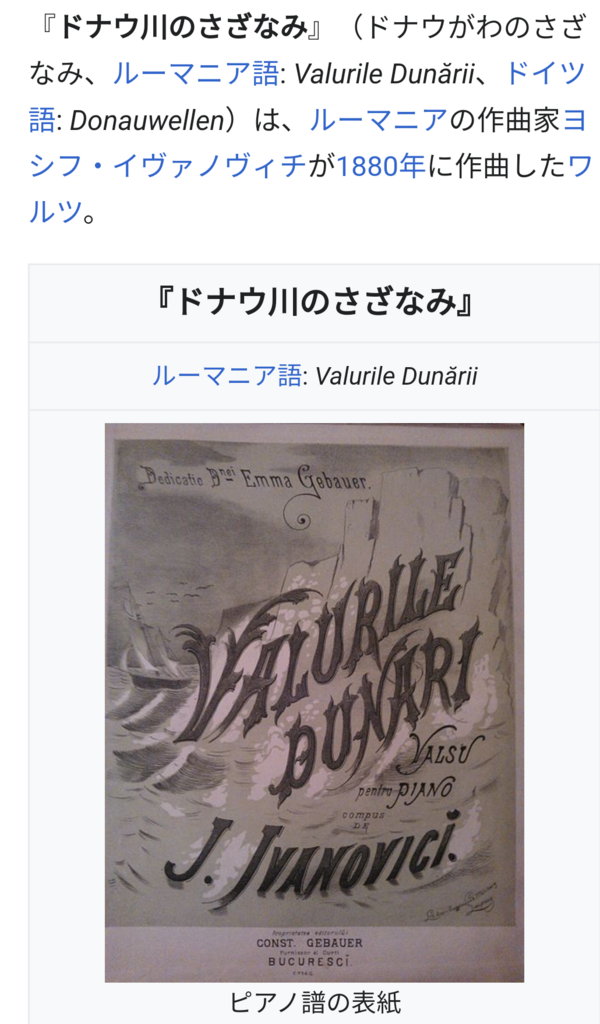The width and height of the screenshot is (600, 1024).
Task: Follow the ドイツ語 link
Action: point(544,73)
